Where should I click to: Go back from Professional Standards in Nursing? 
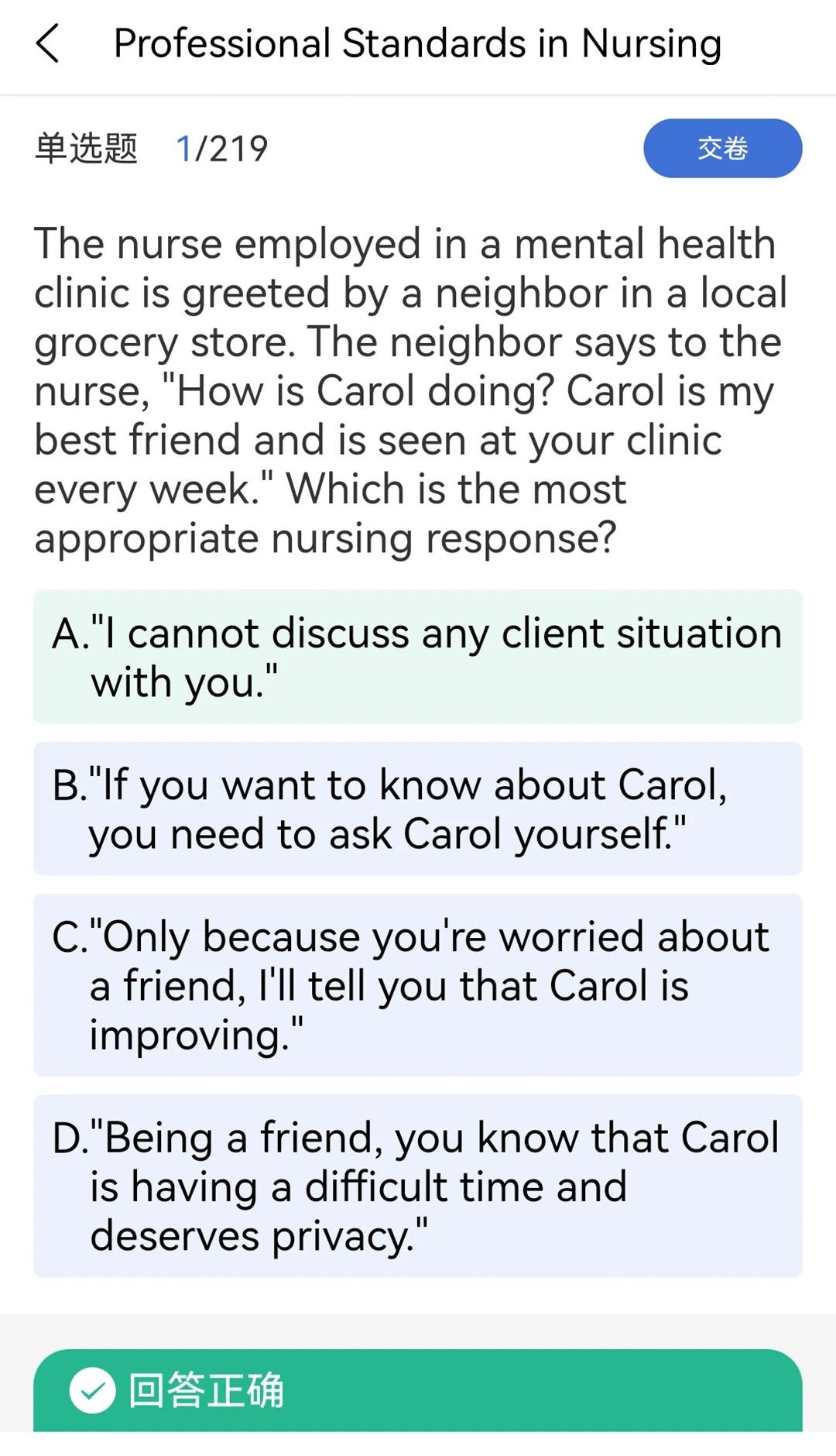pyautogui.click(x=48, y=43)
